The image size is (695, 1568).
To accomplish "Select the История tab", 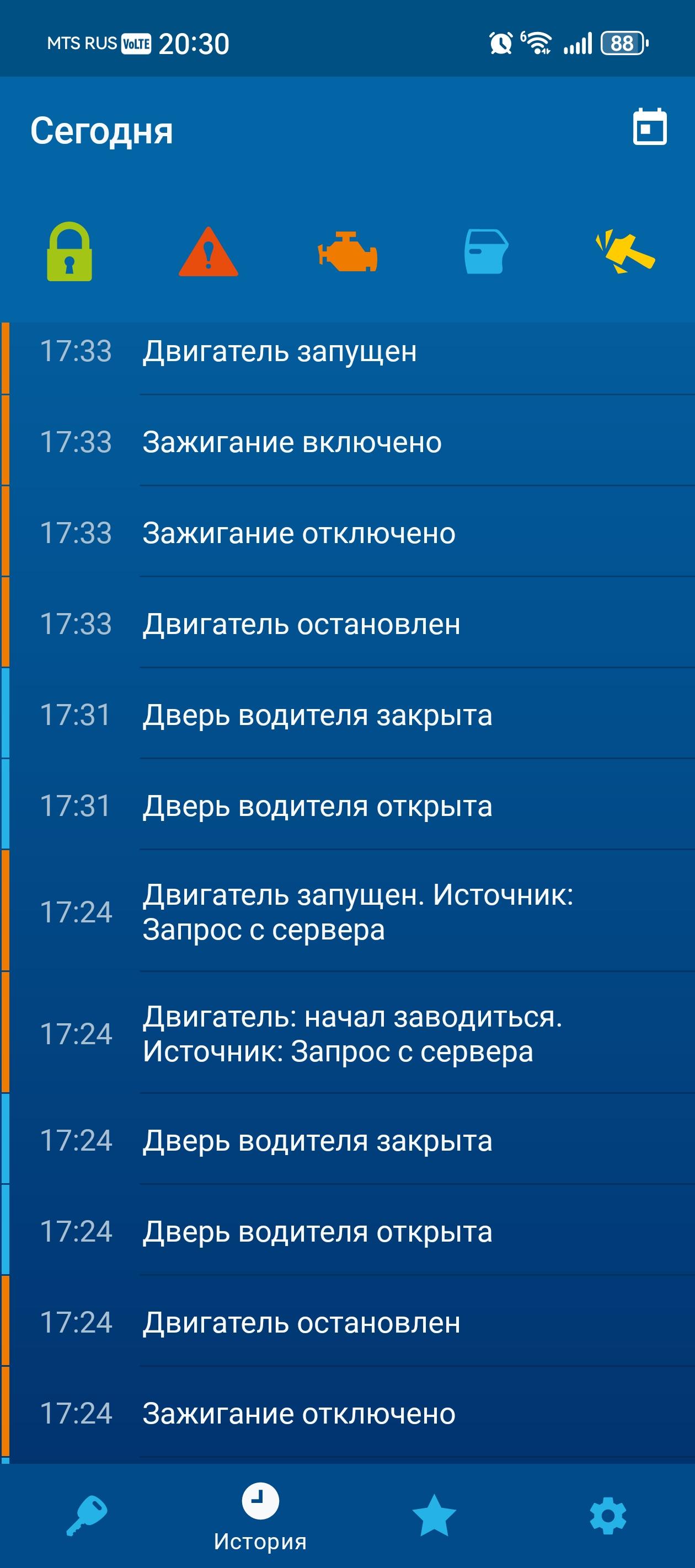I will [260, 1516].
